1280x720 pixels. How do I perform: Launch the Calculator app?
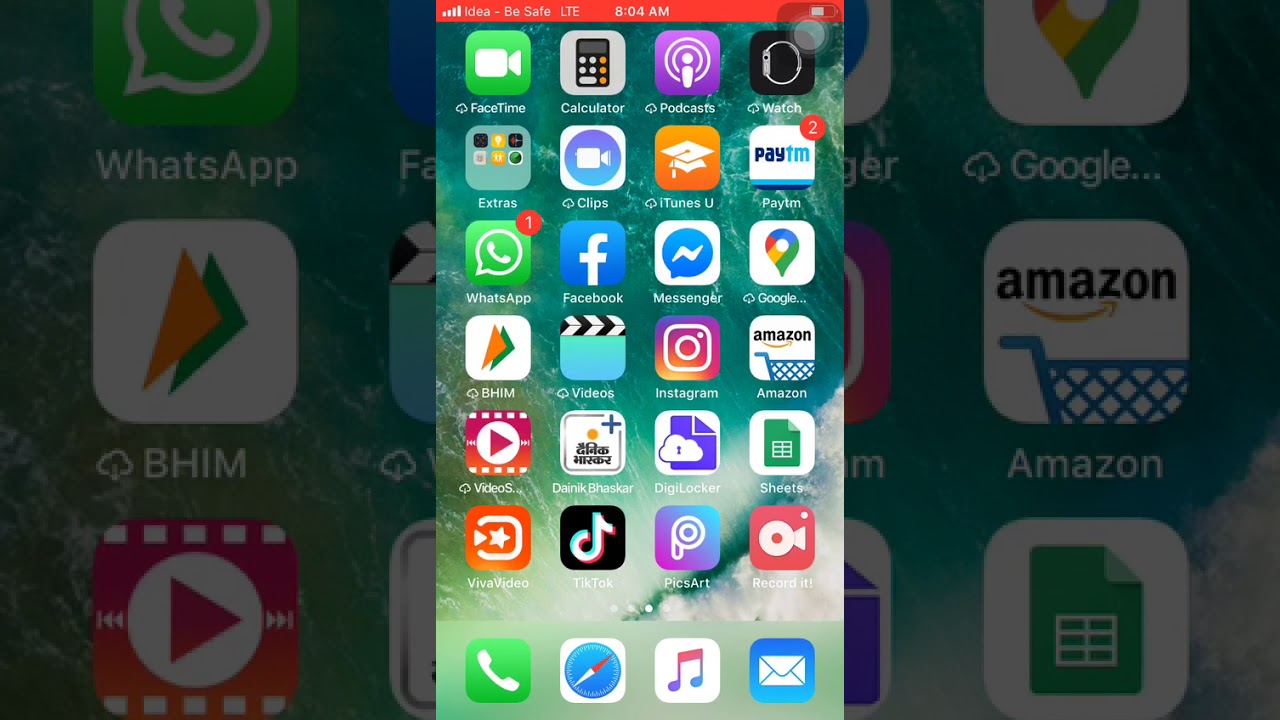[593, 63]
